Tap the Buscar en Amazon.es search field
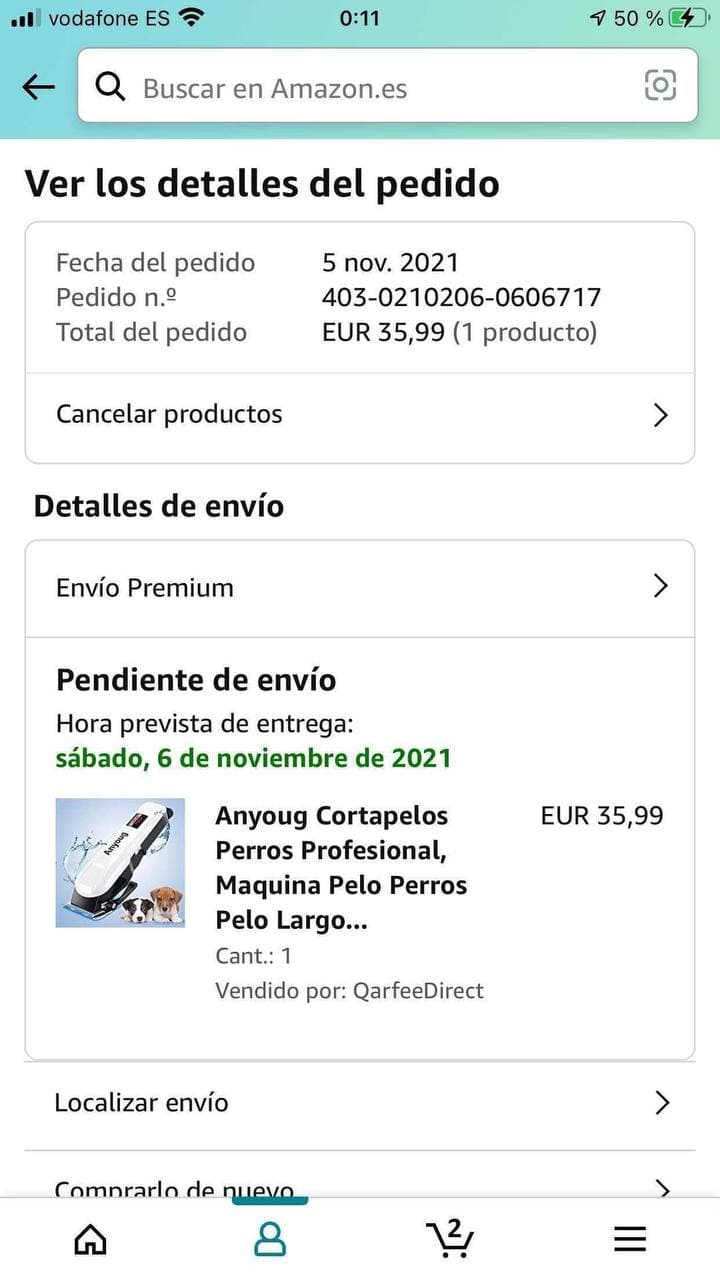Screen dimensions: 720x1280 (388, 87)
